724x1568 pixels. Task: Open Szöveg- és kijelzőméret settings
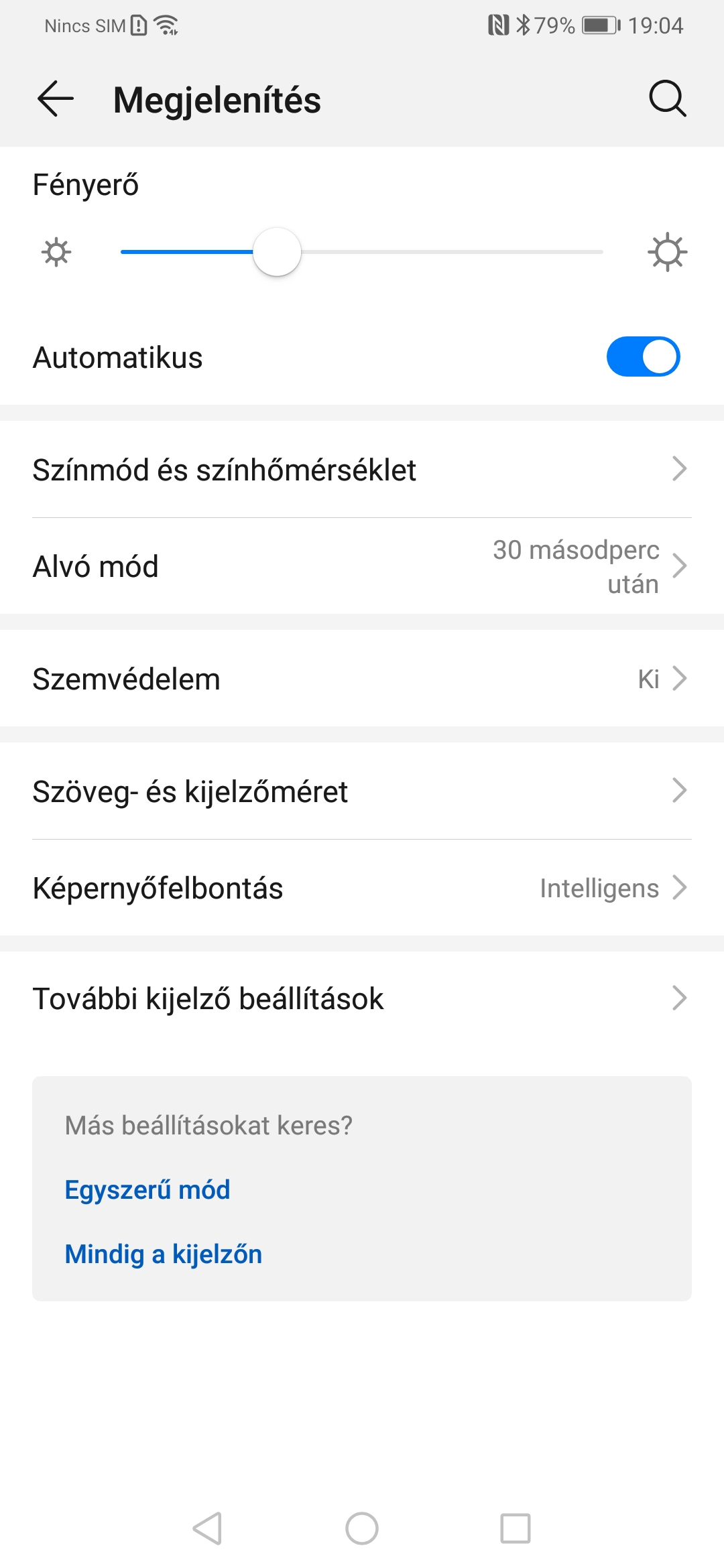point(362,791)
